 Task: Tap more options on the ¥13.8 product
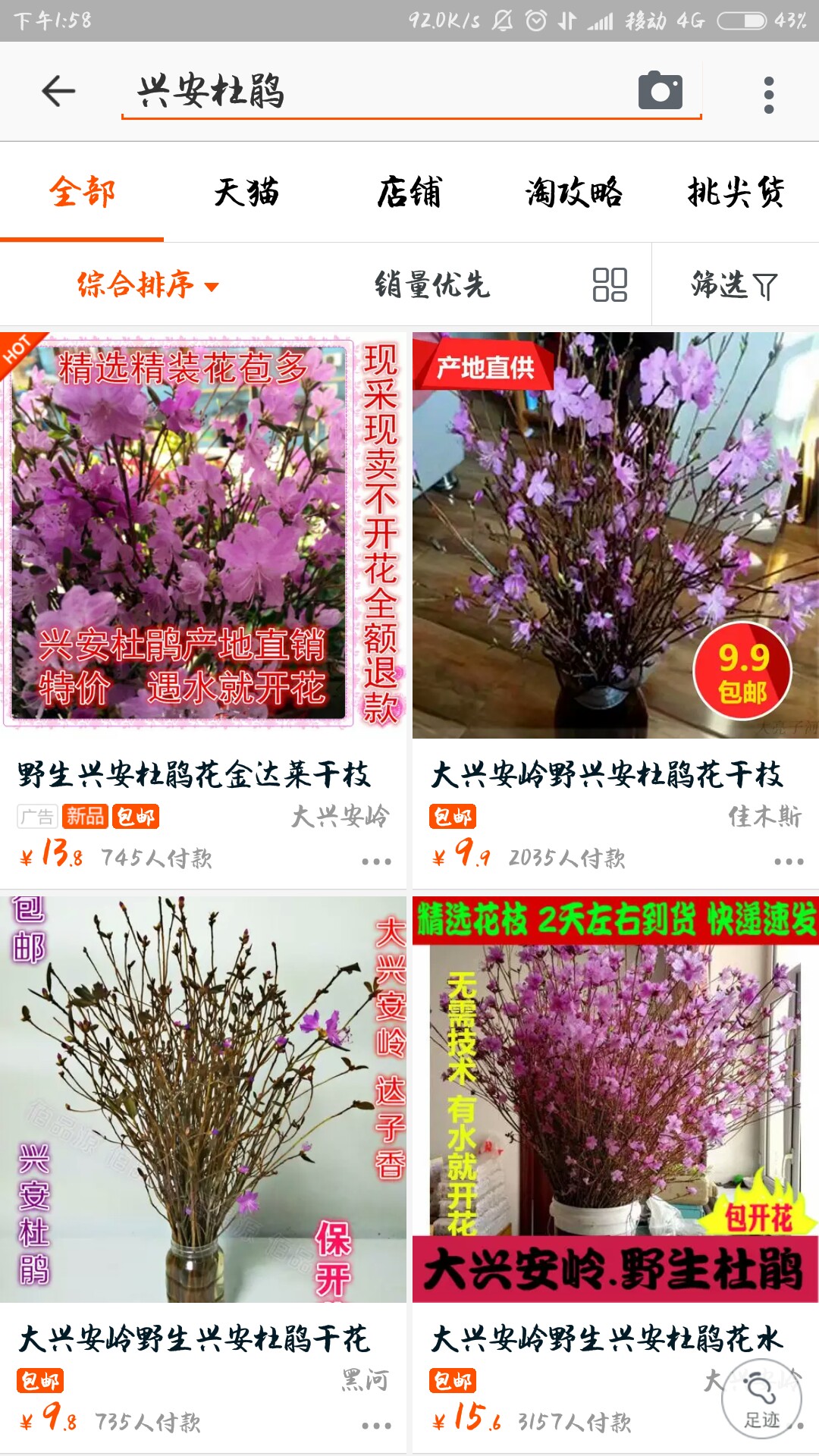pos(376,861)
